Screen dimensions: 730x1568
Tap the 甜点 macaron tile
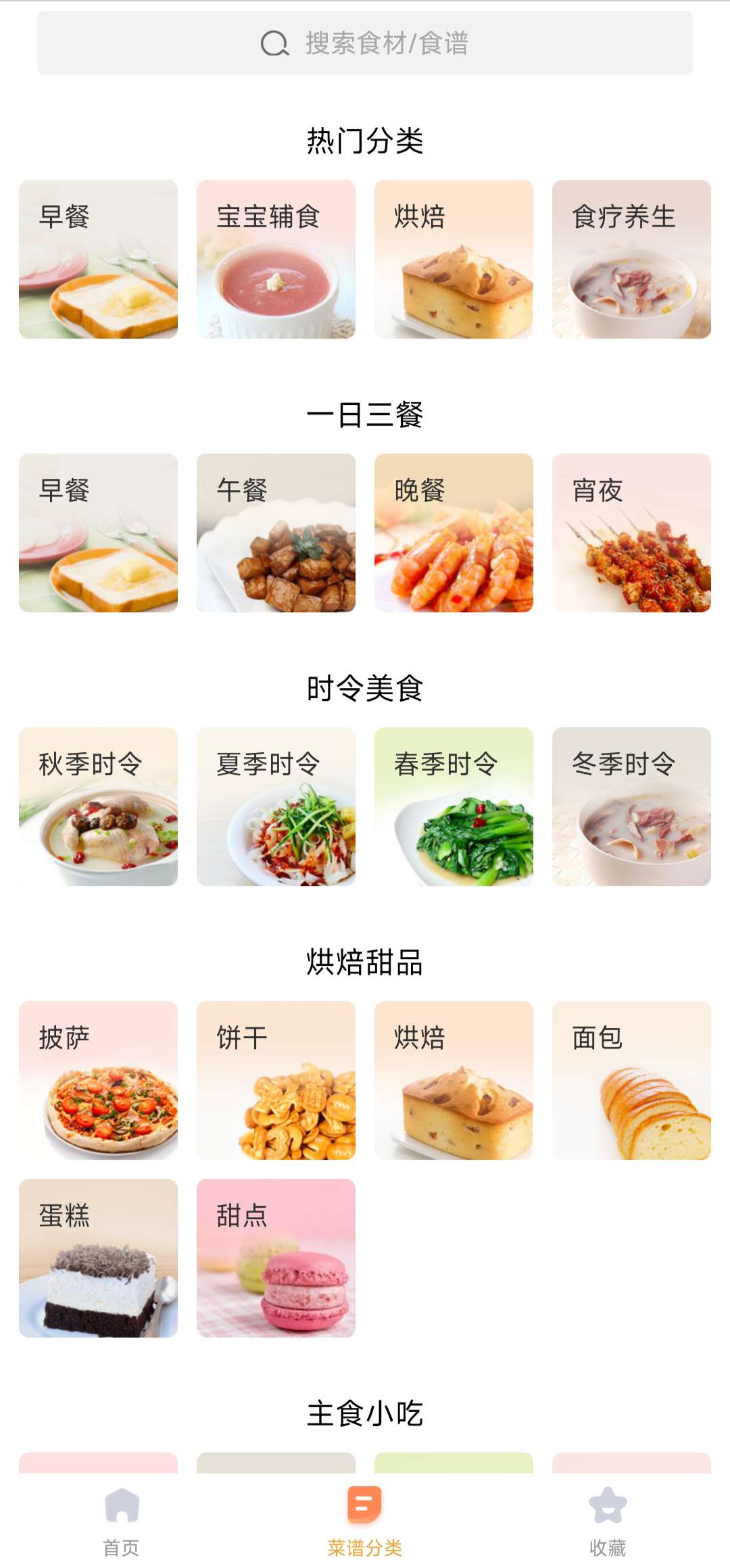276,1258
